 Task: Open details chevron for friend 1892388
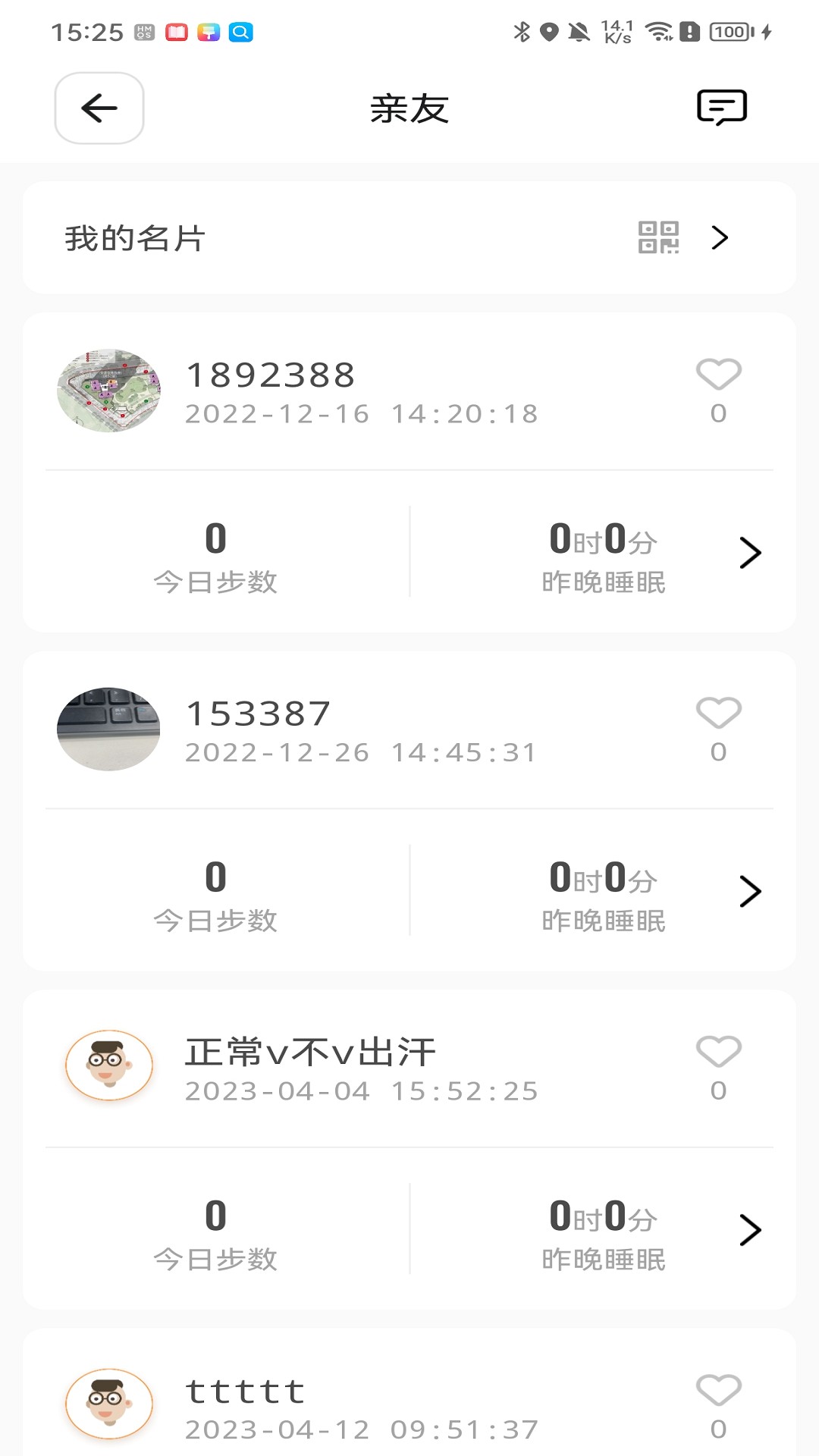[x=749, y=553]
